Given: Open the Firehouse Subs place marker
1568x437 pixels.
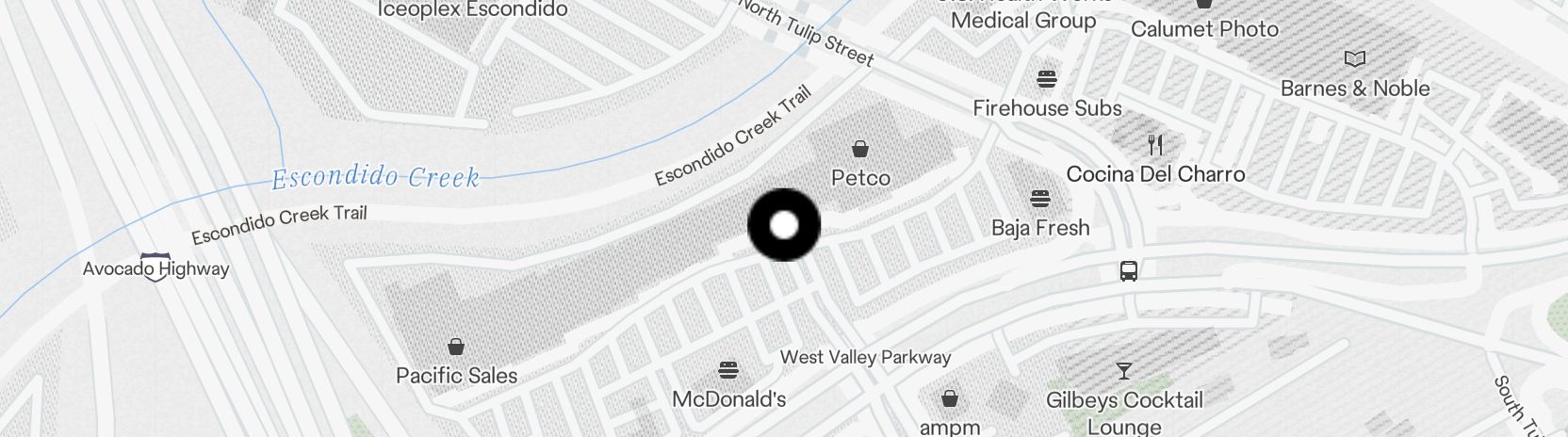Looking at the screenshot, I should 1046,79.
